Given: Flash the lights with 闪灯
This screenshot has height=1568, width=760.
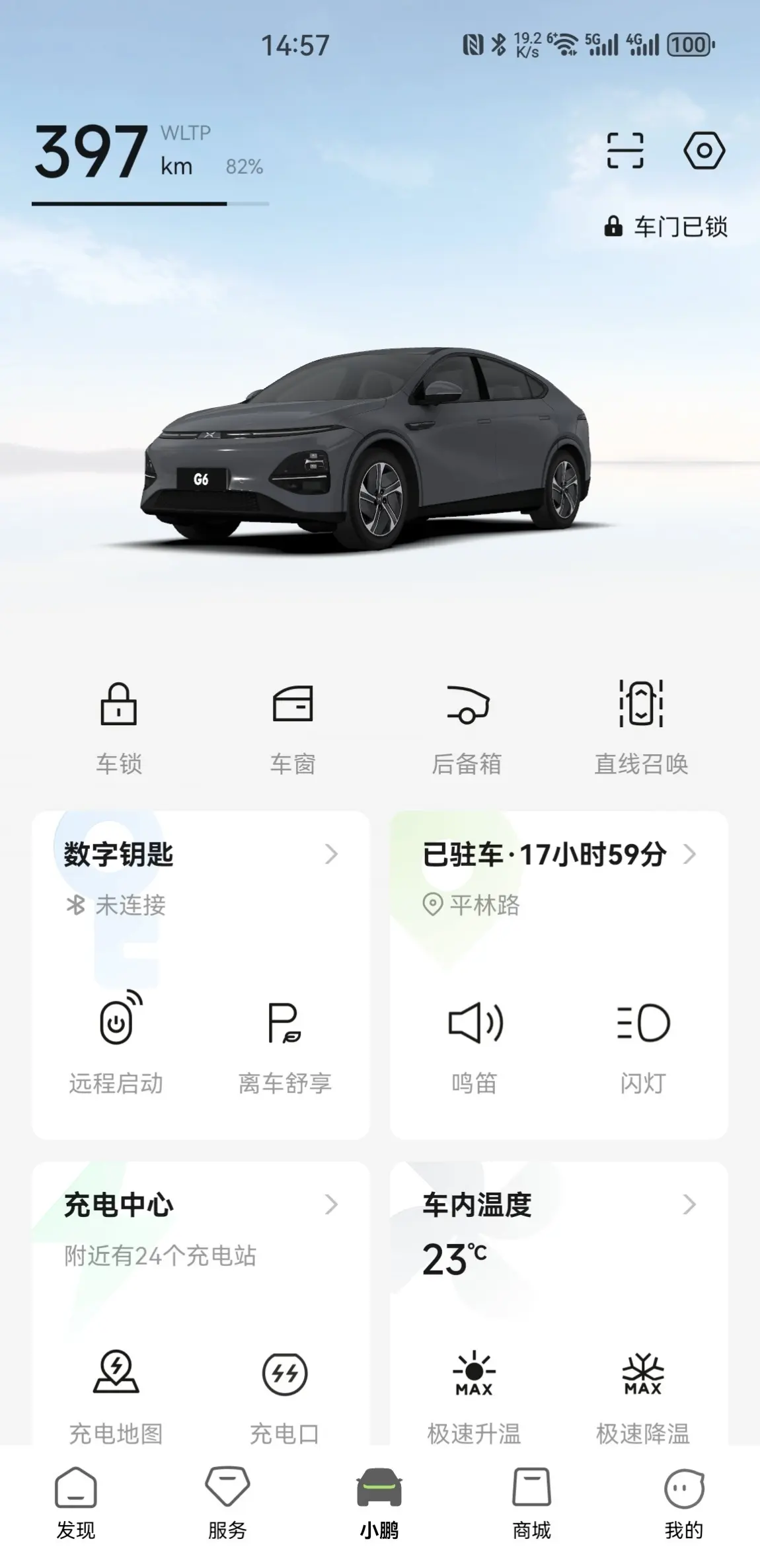Looking at the screenshot, I should tap(643, 1046).
